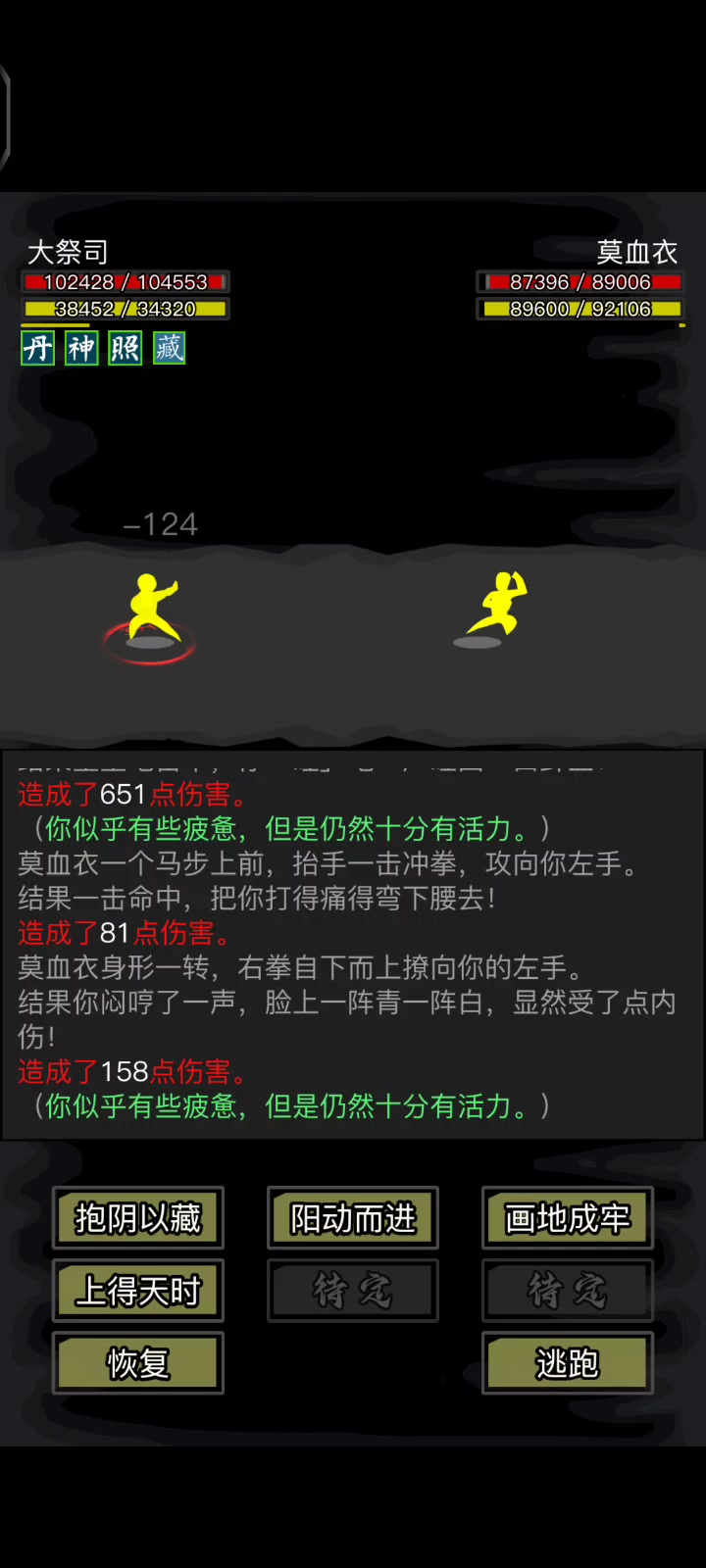Viewport: 706px width, 1568px height.
Task: Cast the 阳动而进 skill
Action: 353,1218
